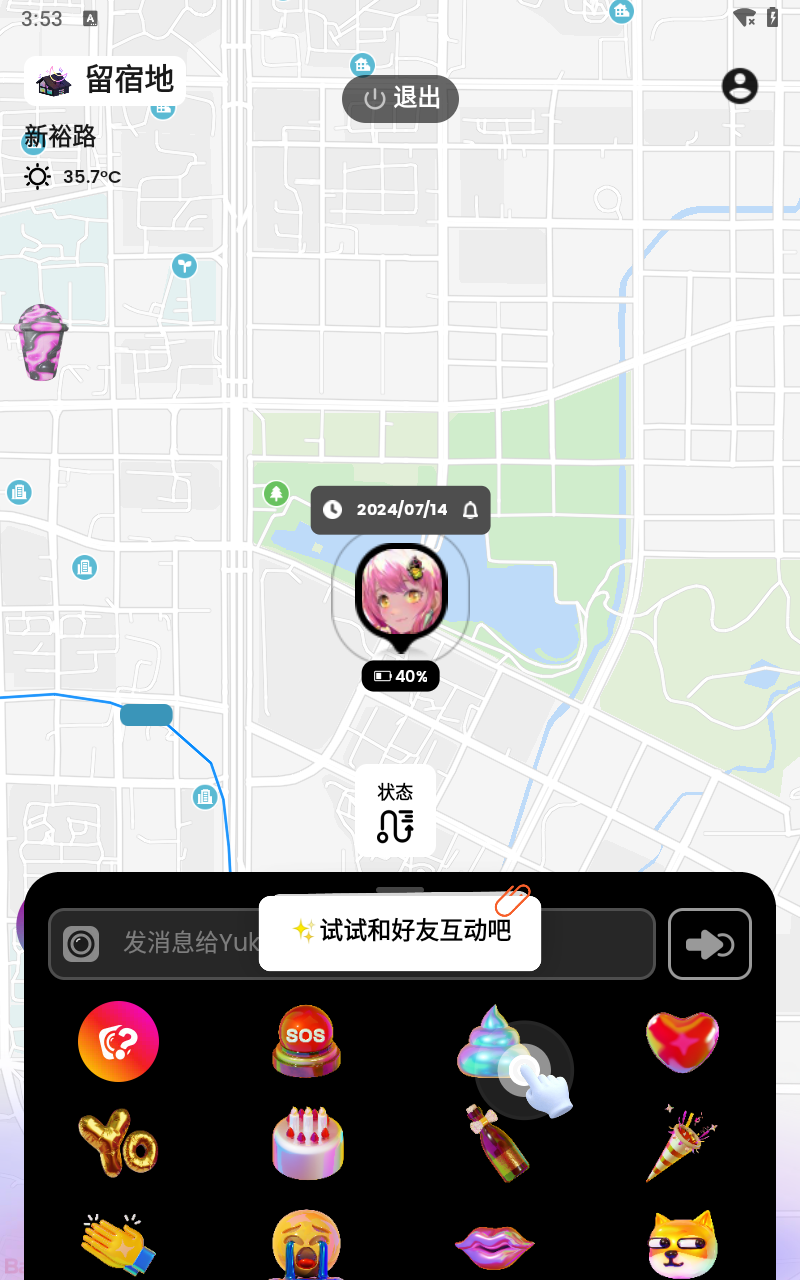Tap the bubble tea cup marker on map
The height and width of the screenshot is (1280, 800).
click(42, 342)
